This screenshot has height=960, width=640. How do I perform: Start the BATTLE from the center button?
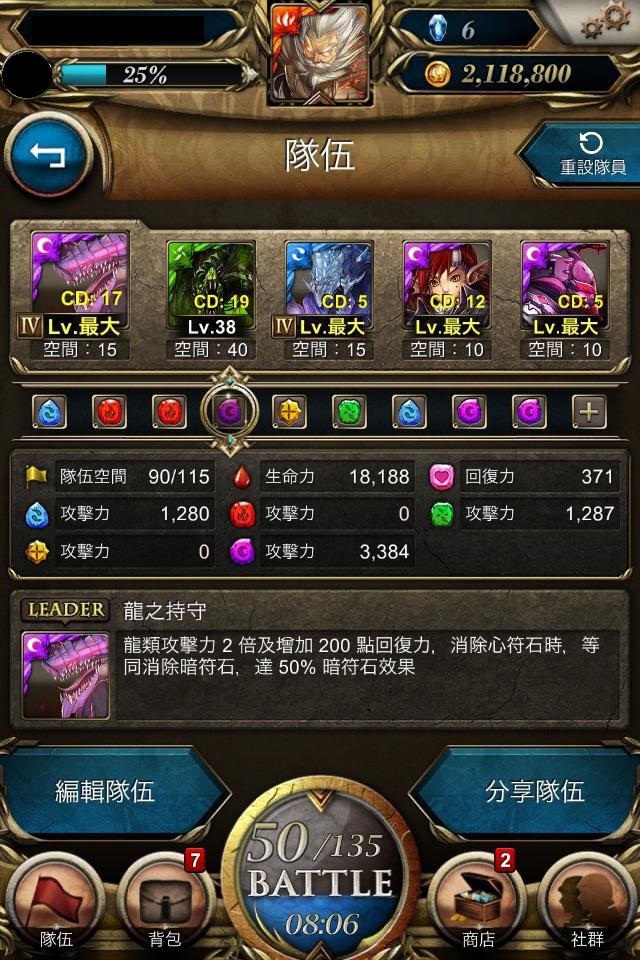320,880
